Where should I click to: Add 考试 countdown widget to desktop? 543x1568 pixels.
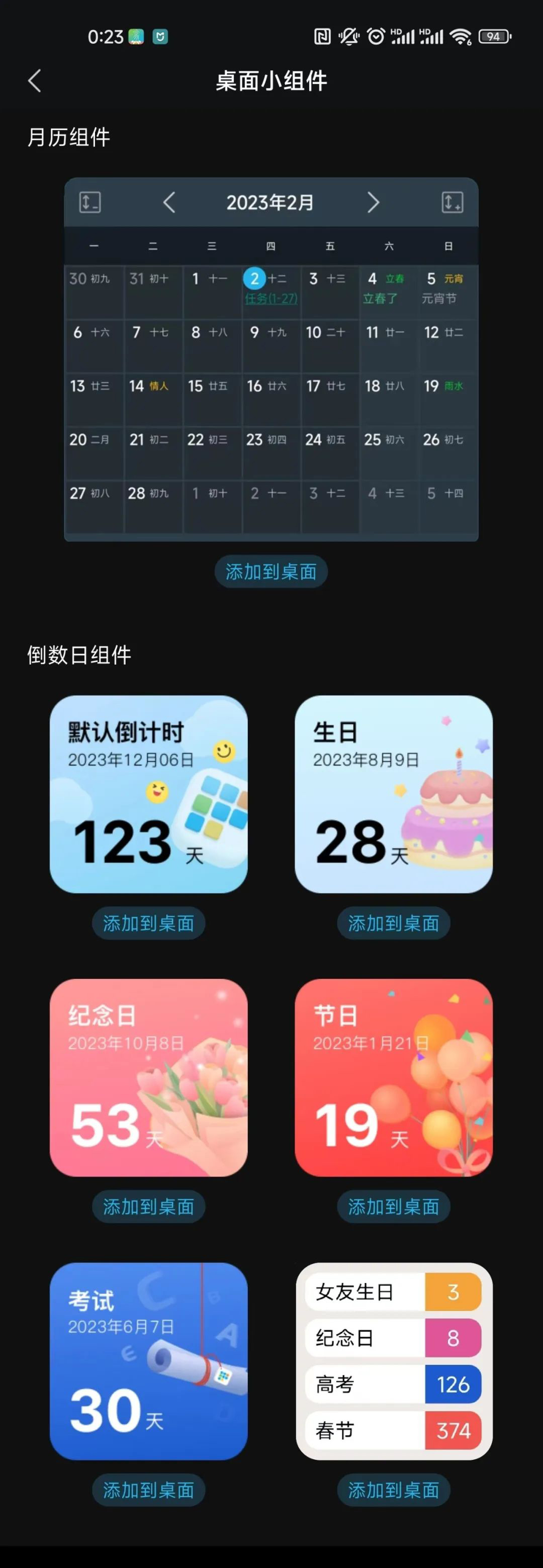(x=148, y=1490)
